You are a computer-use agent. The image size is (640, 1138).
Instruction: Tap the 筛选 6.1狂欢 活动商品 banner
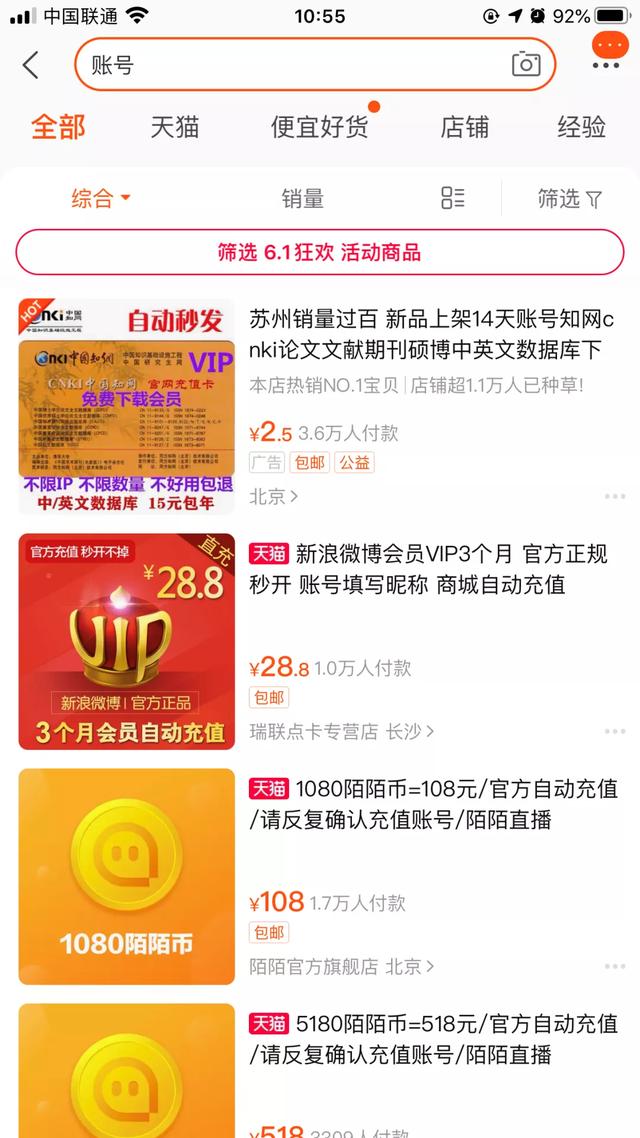(320, 252)
